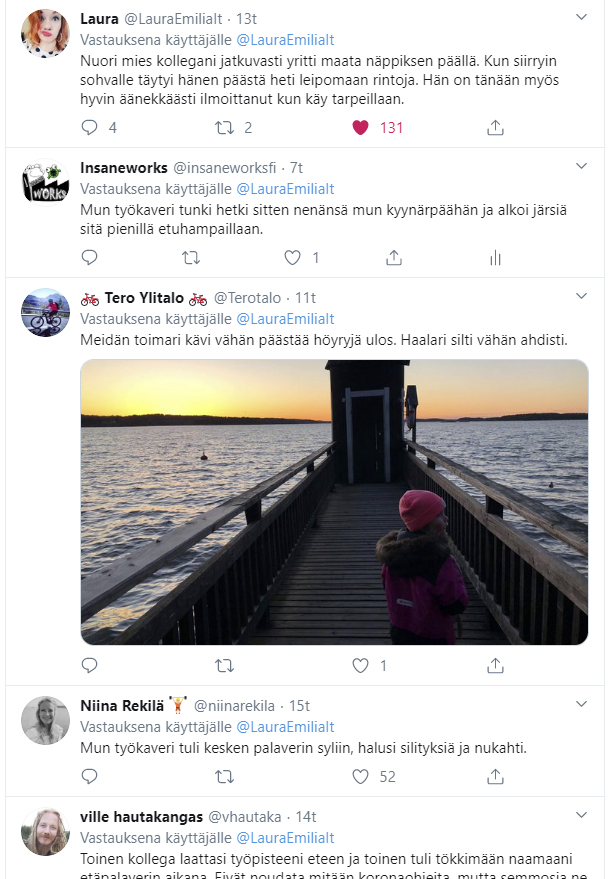This screenshot has width=612, height=879.
Task: Retweet Laura's tweet
Action: pos(226,127)
